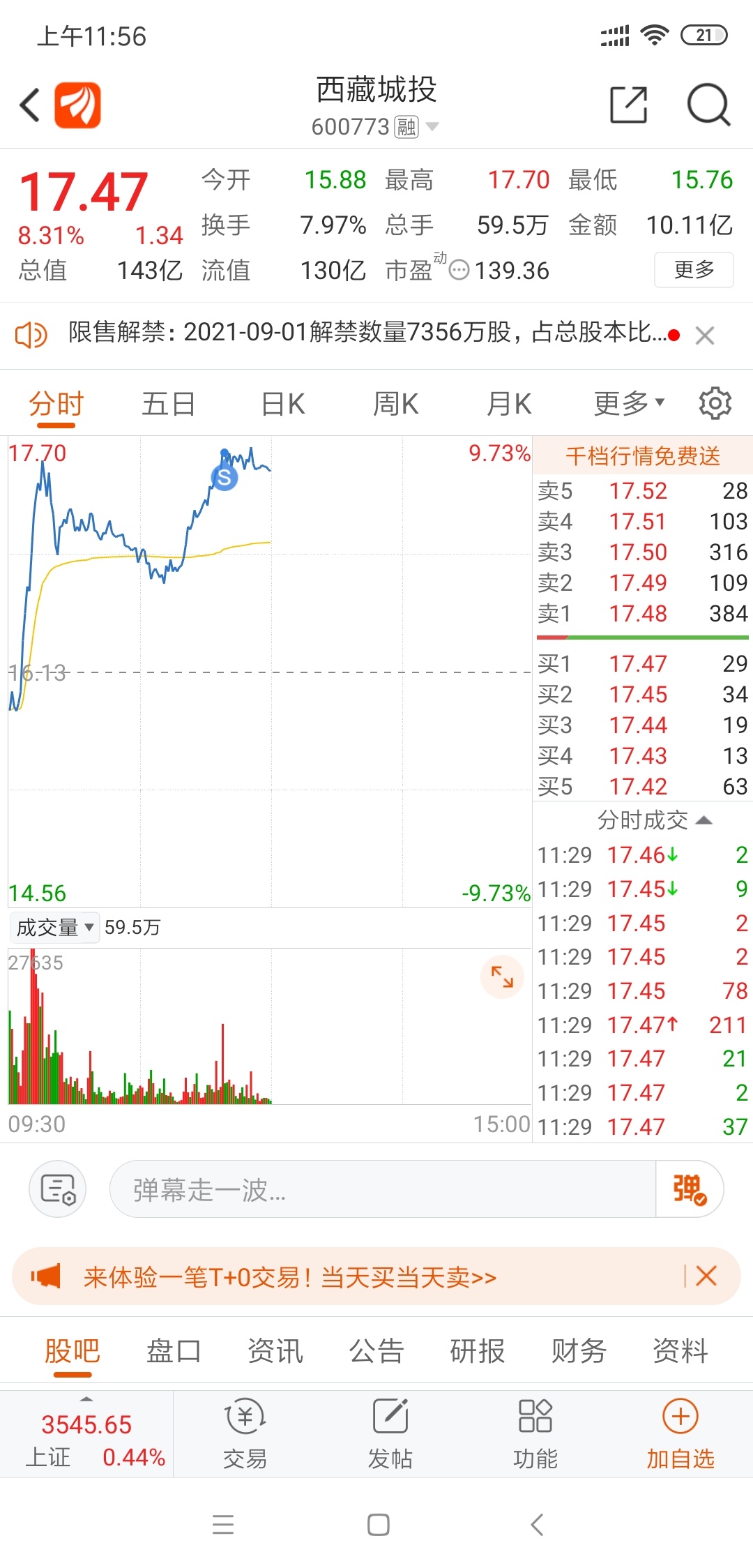The height and width of the screenshot is (1568, 753).
Task: Go back using the top-left arrow
Action: point(30,105)
